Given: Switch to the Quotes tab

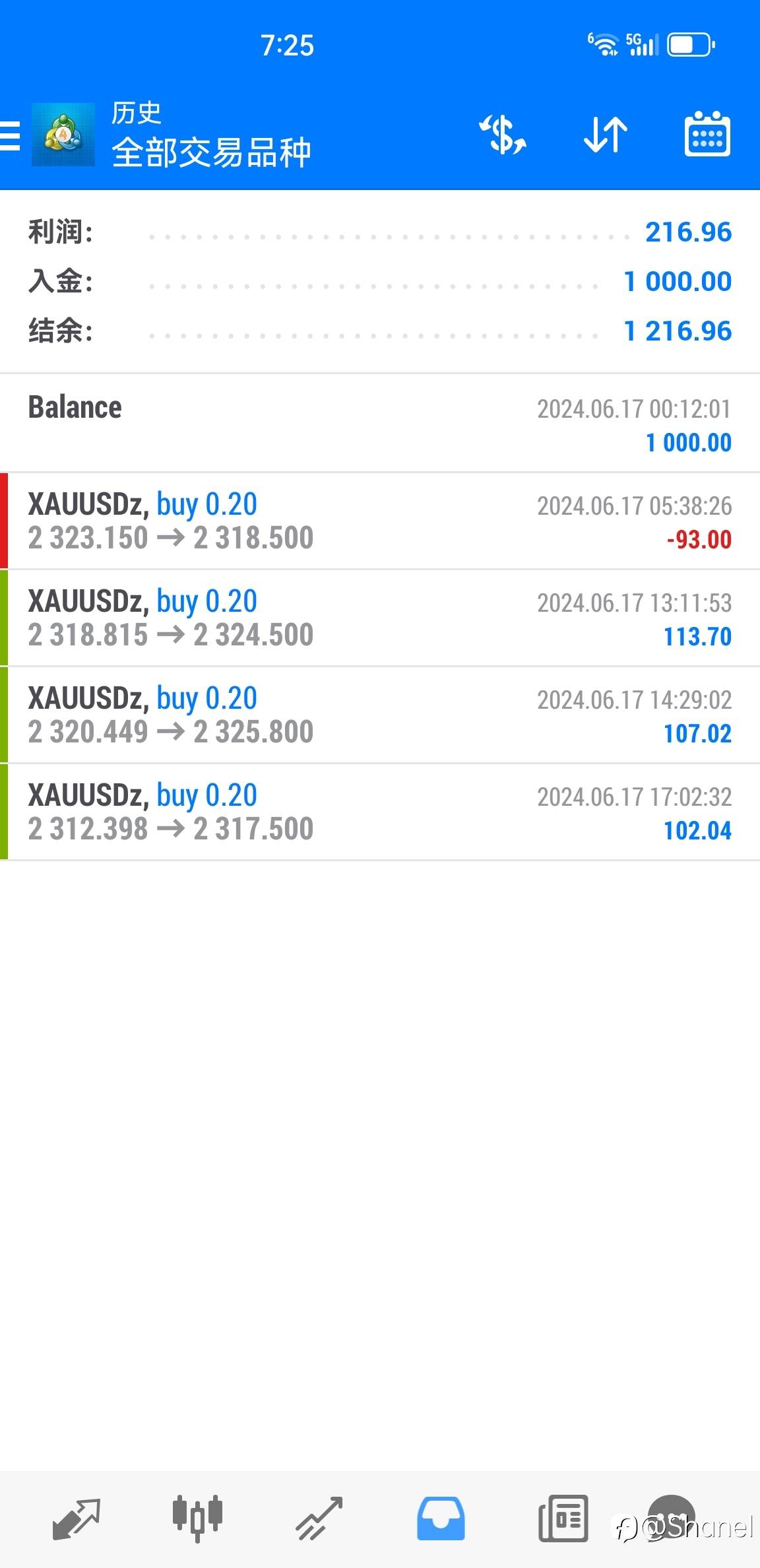Looking at the screenshot, I should pyautogui.click(x=76, y=1518).
